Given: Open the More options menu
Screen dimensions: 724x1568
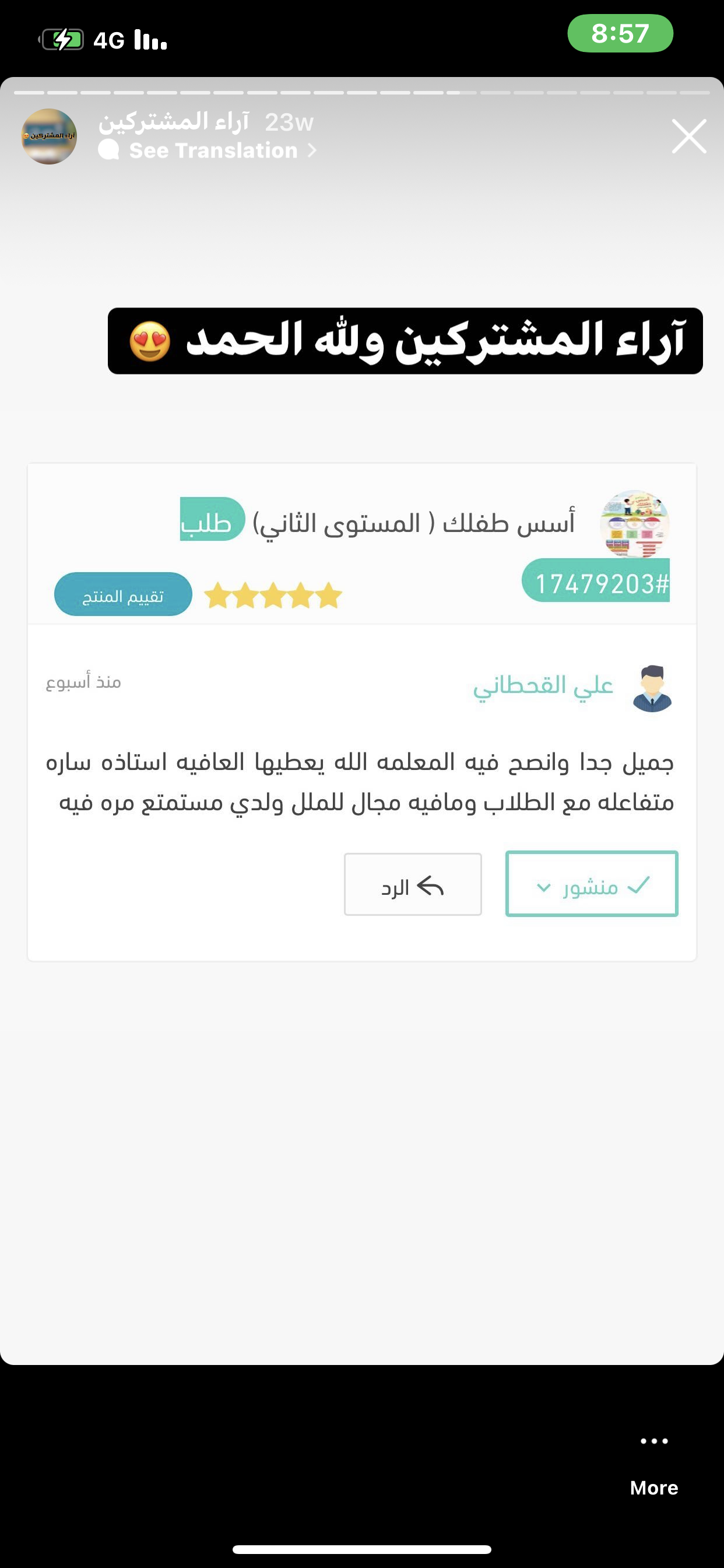Looking at the screenshot, I should point(654,1465).
